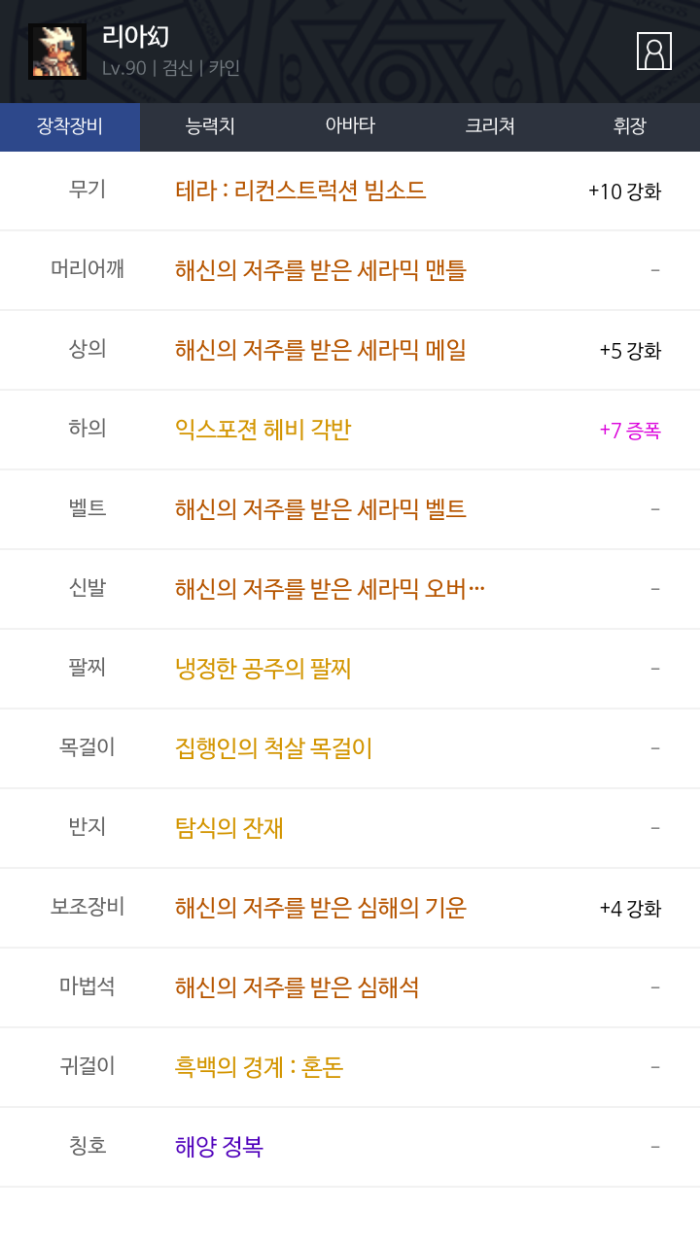View the 신발 equipment item
This screenshot has width=700, height=1244.
point(330,589)
